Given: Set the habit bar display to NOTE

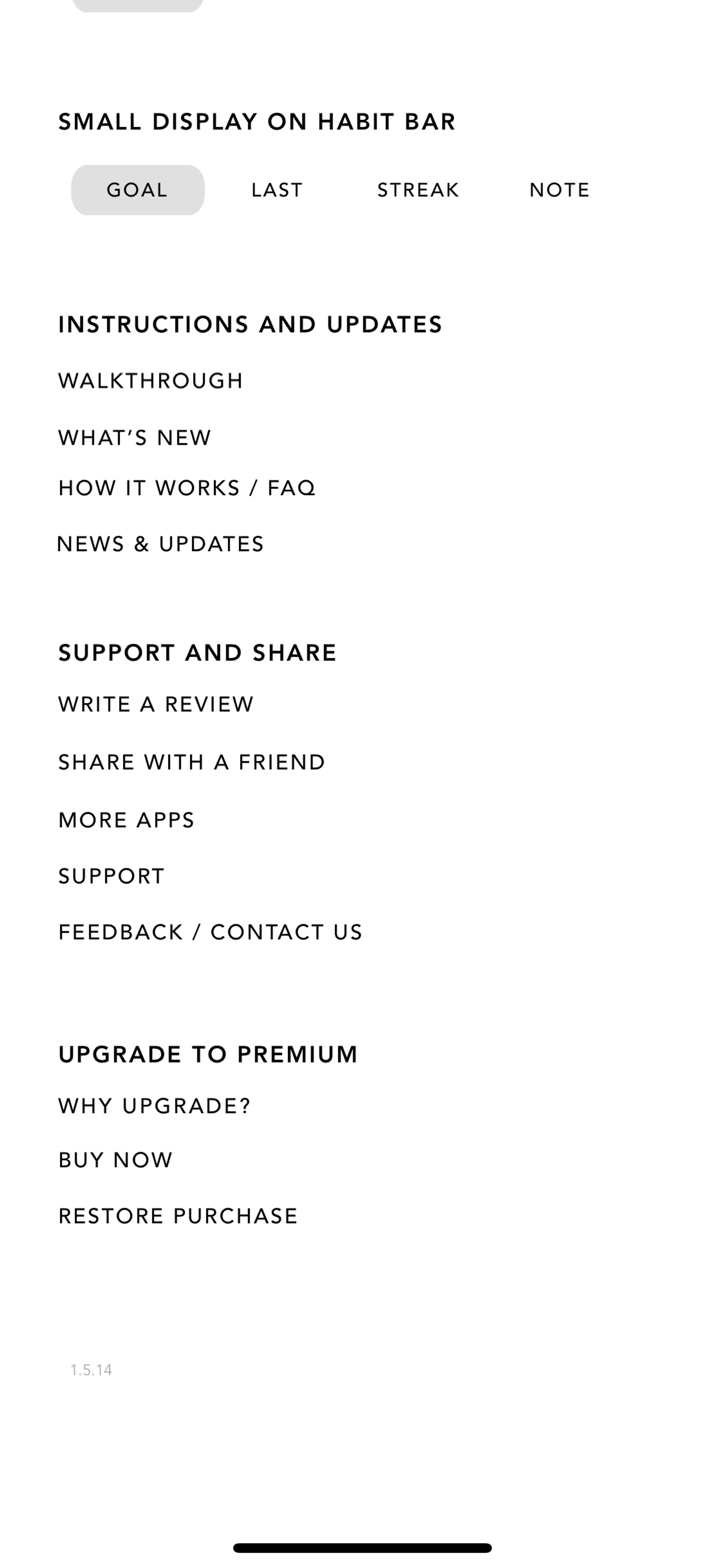Looking at the screenshot, I should tap(559, 190).
